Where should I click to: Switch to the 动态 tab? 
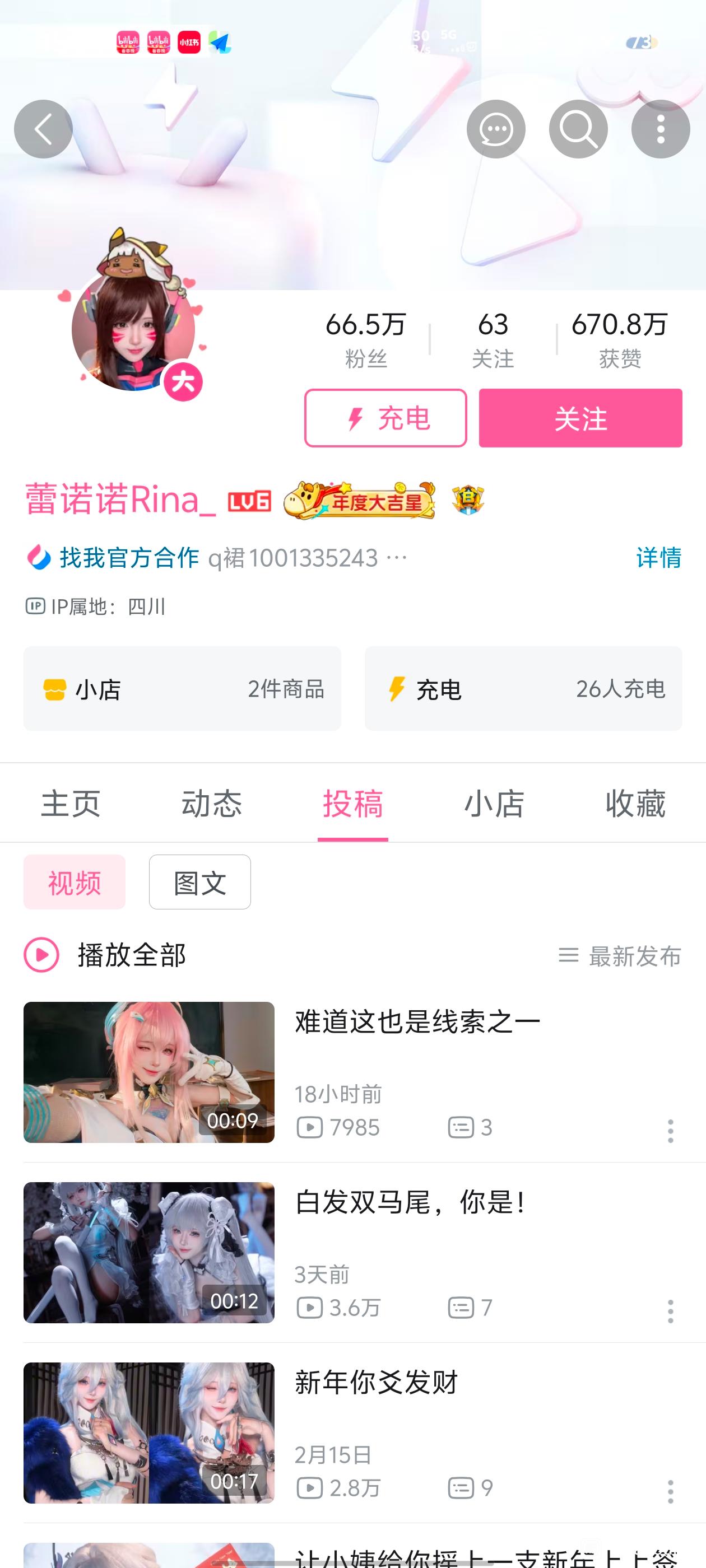tap(211, 804)
